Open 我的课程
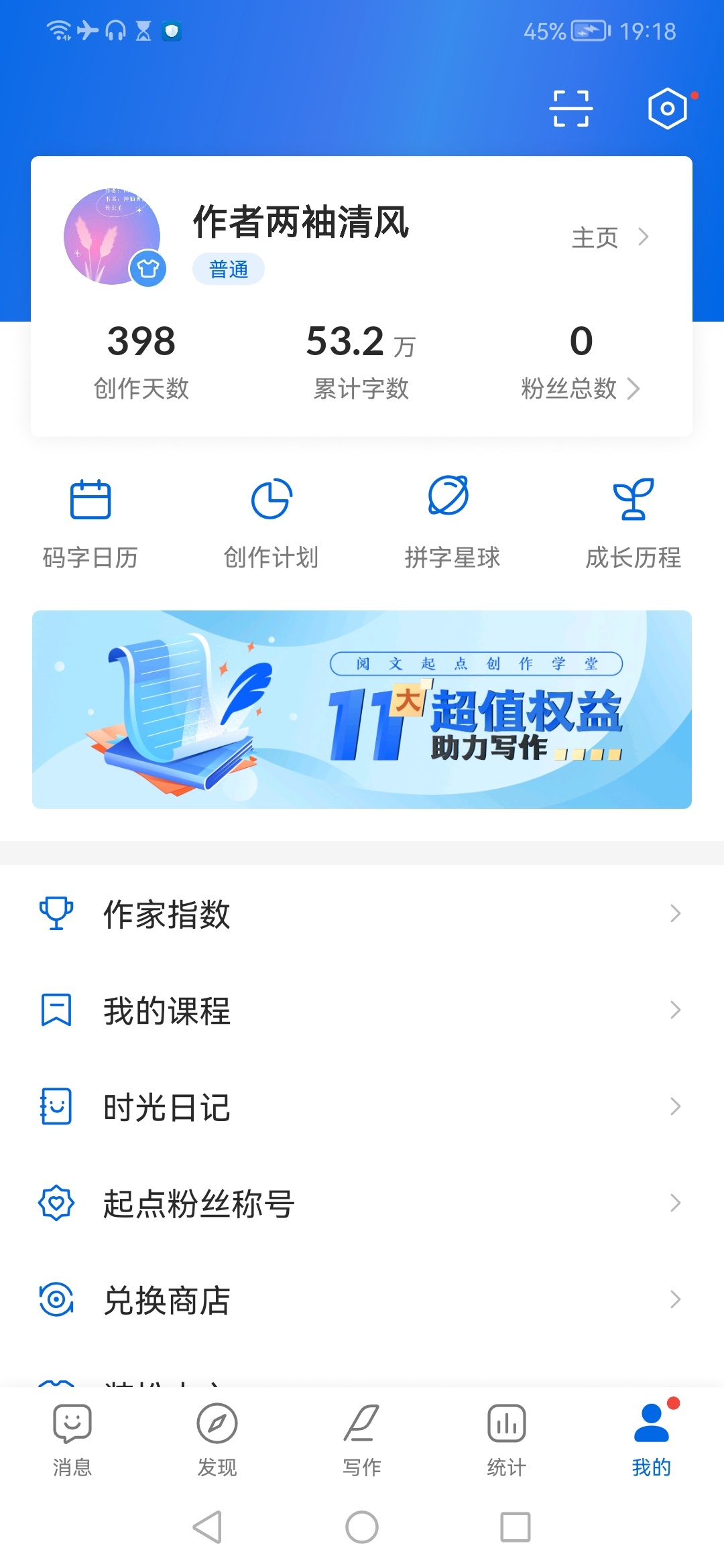 pos(362,1010)
